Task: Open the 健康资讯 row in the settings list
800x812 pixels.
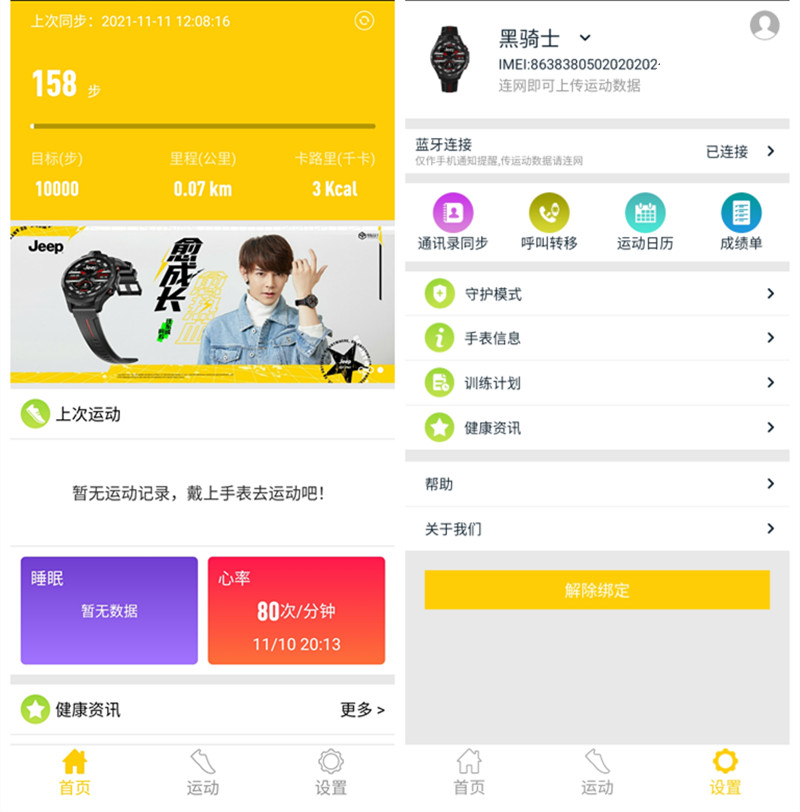Action: [596, 428]
